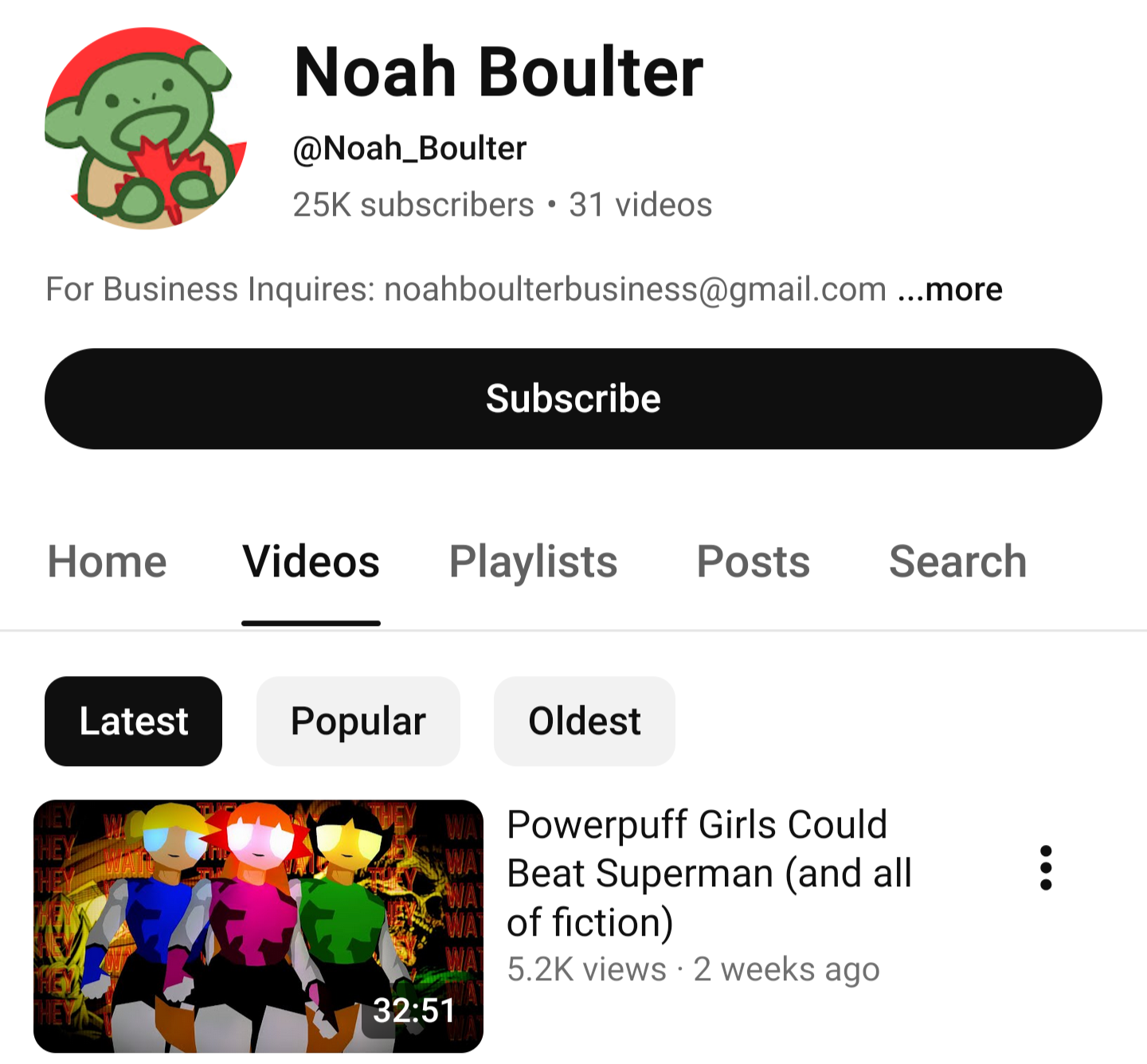Open options menu for Powerpuff Girls video

pos(1046,868)
